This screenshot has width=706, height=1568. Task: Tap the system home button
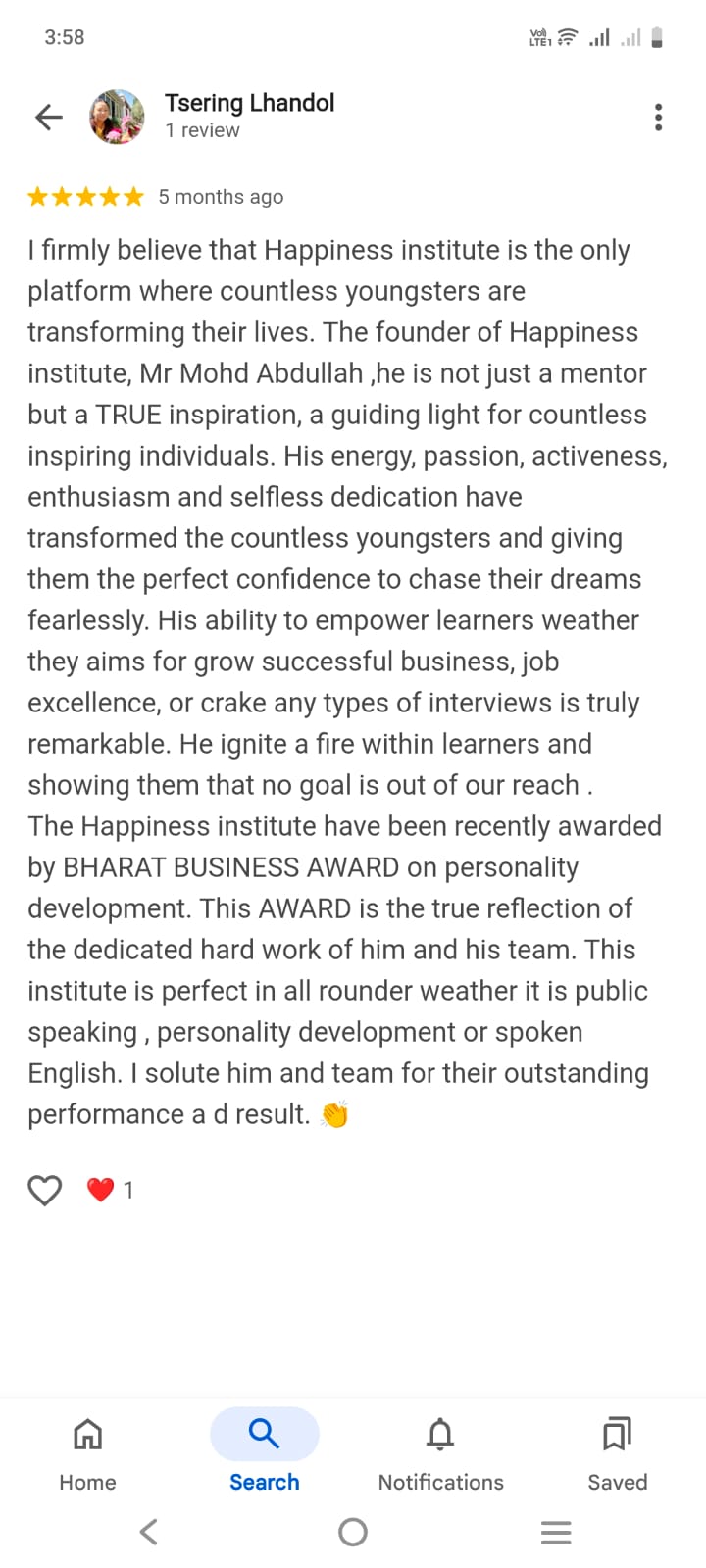[352, 1532]
